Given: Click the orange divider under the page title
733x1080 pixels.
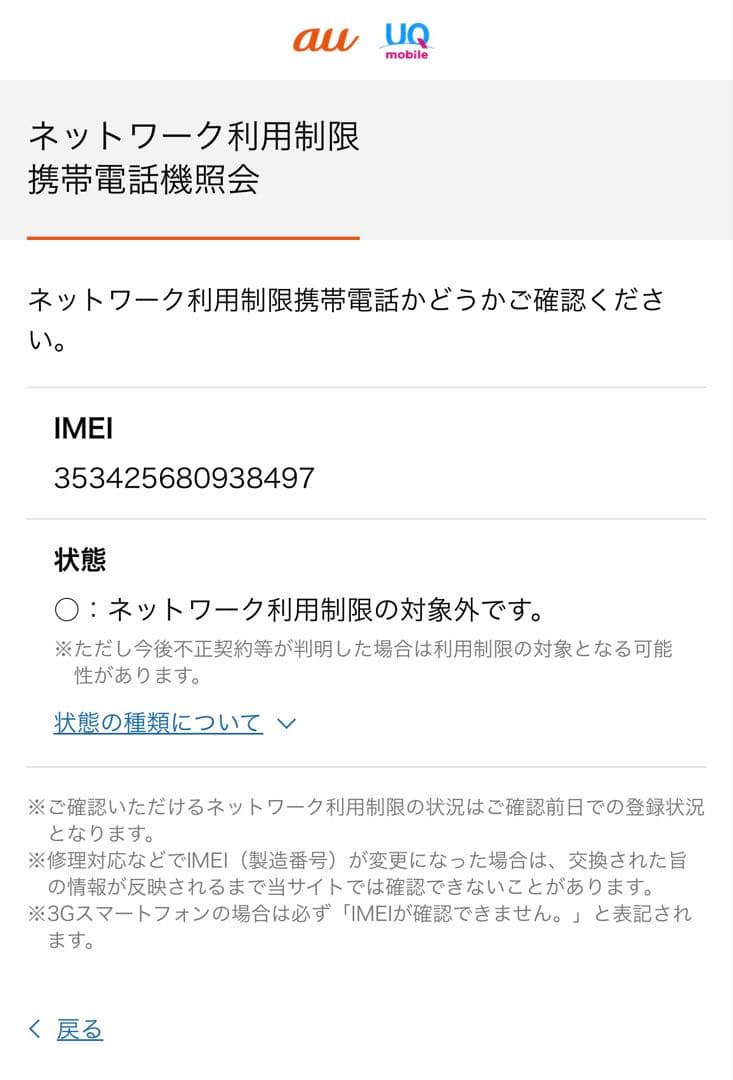Looking at the screenshot, I should pyautogui.click(x=195, y=238).
